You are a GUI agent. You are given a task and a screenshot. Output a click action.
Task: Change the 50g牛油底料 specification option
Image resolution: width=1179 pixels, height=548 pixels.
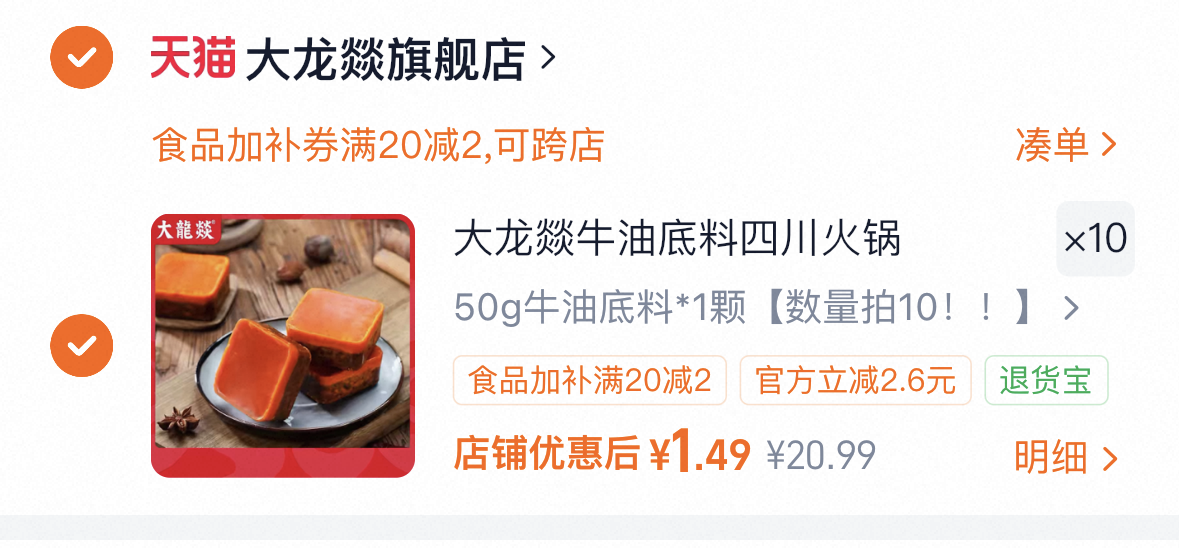click(x=767, y=308)
